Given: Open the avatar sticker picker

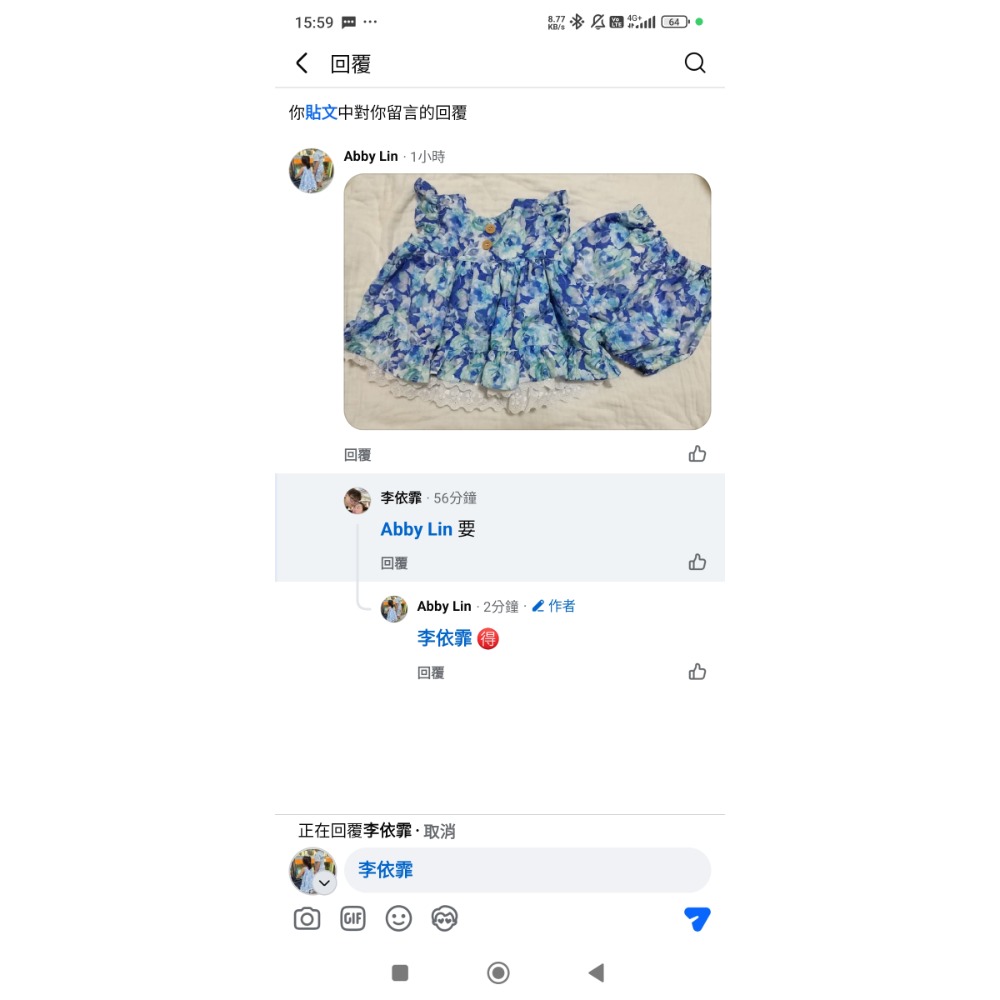Looking at the screenshot, I should click(x=445, y=919).
